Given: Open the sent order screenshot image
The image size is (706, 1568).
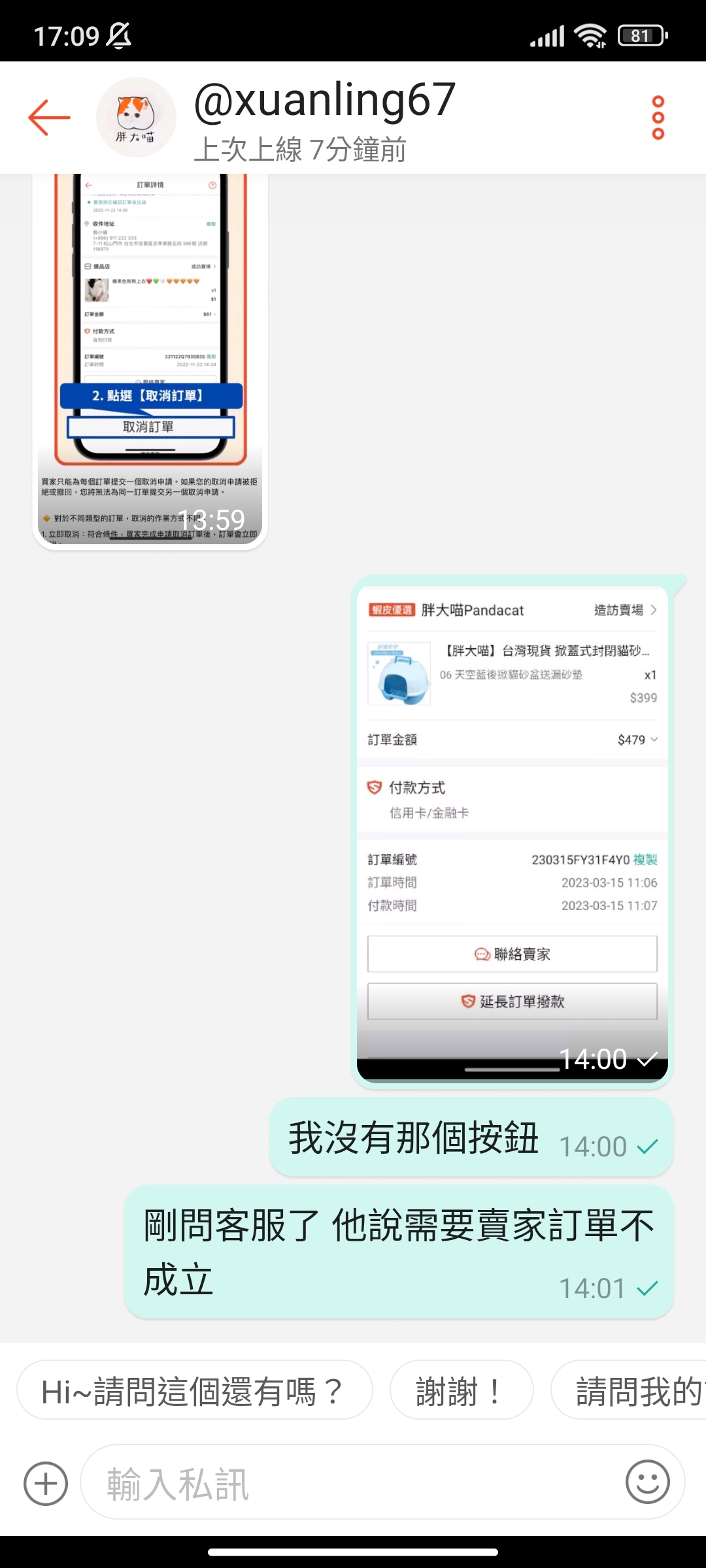Looking at the screenshot, I should (x=512, y=830).
